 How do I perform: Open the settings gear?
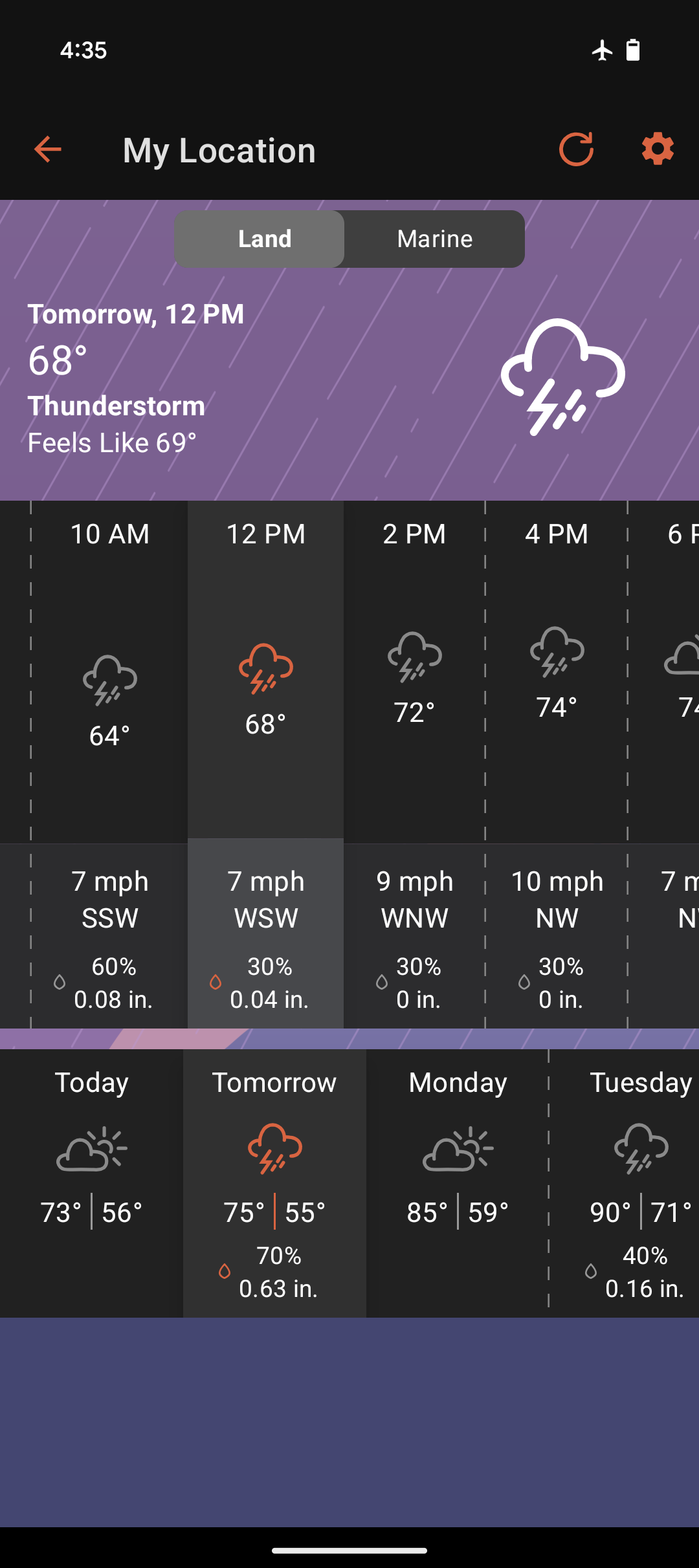point(658,149)
